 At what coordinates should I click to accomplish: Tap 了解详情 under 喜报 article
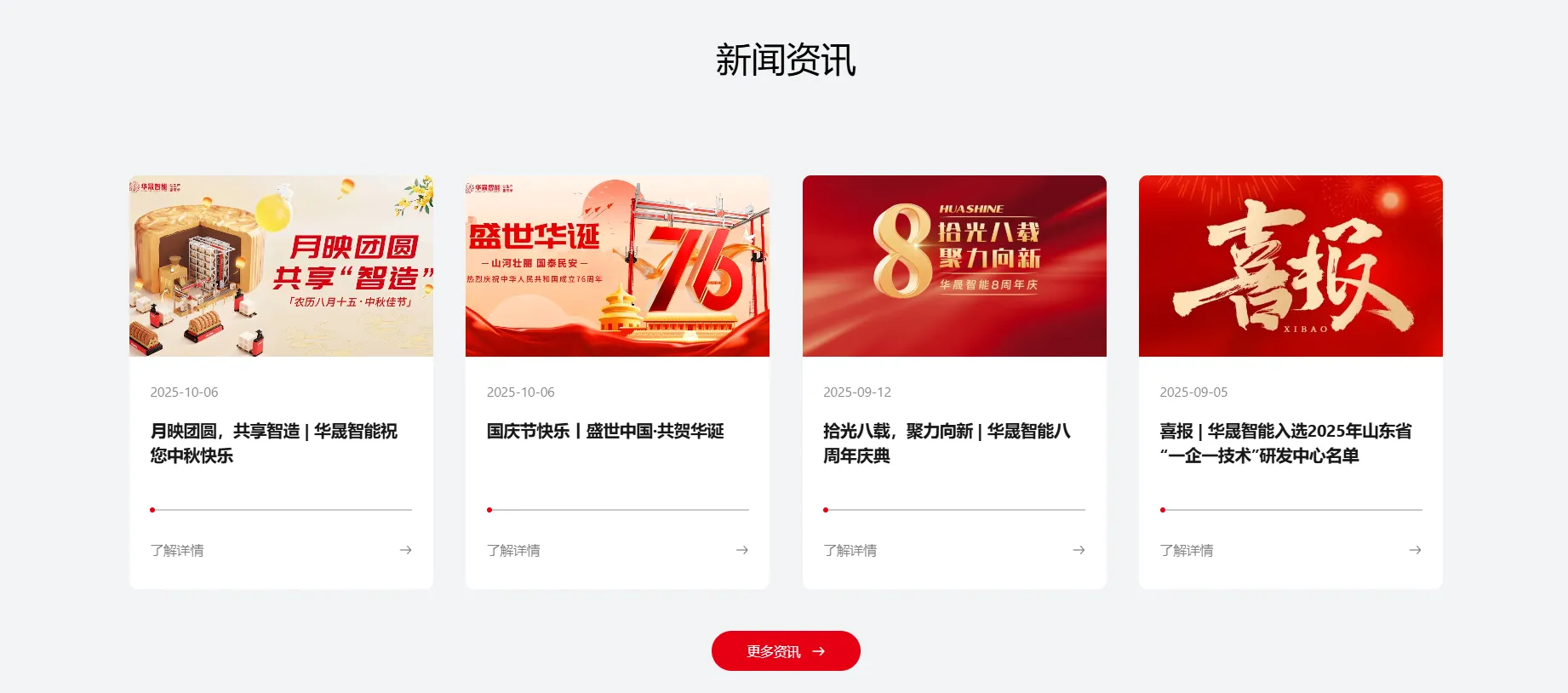point(1186,551)
